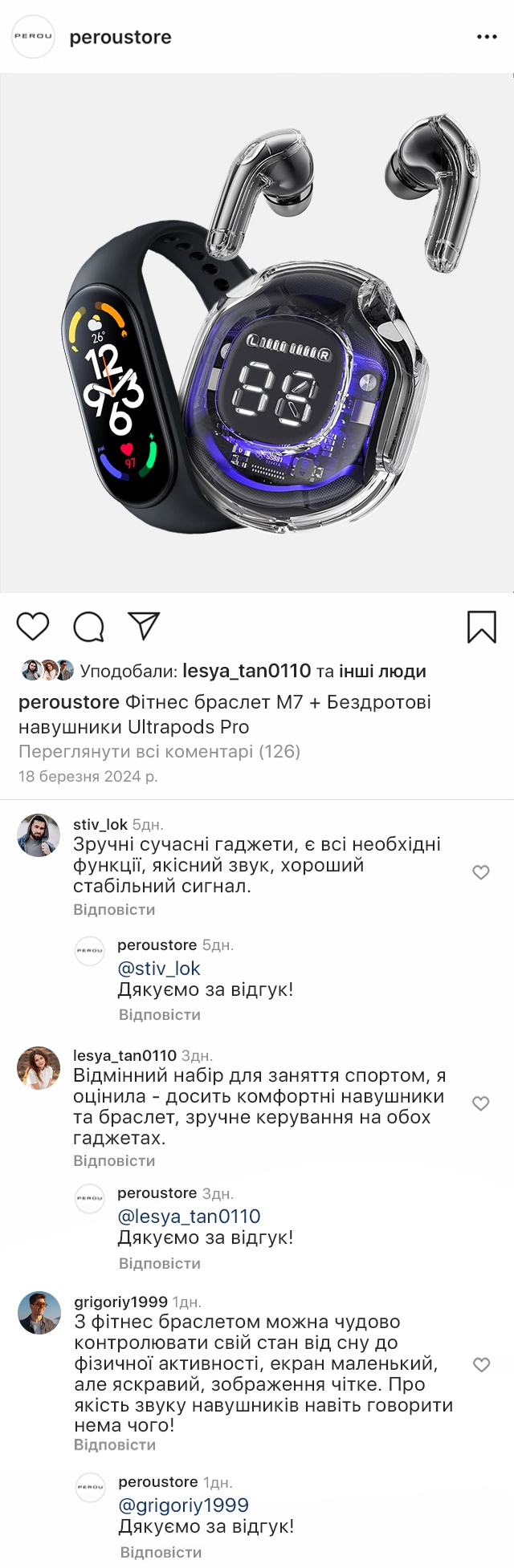514x1568 pixels.
Task: Like lesya_tan0110's comment
Action: click(481, 1103)
